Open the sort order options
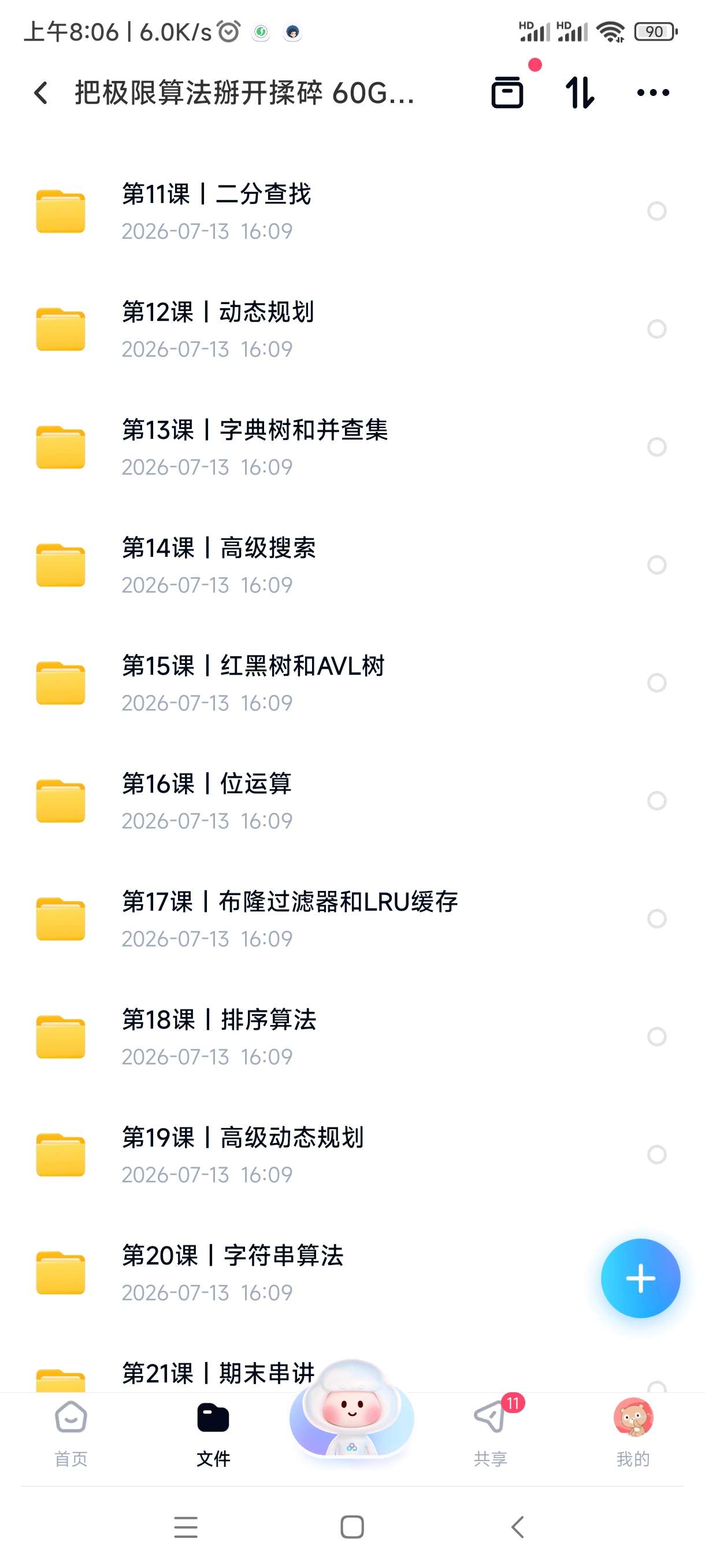The height and width of the screenshot is (1568, 705). coord(580,93)
